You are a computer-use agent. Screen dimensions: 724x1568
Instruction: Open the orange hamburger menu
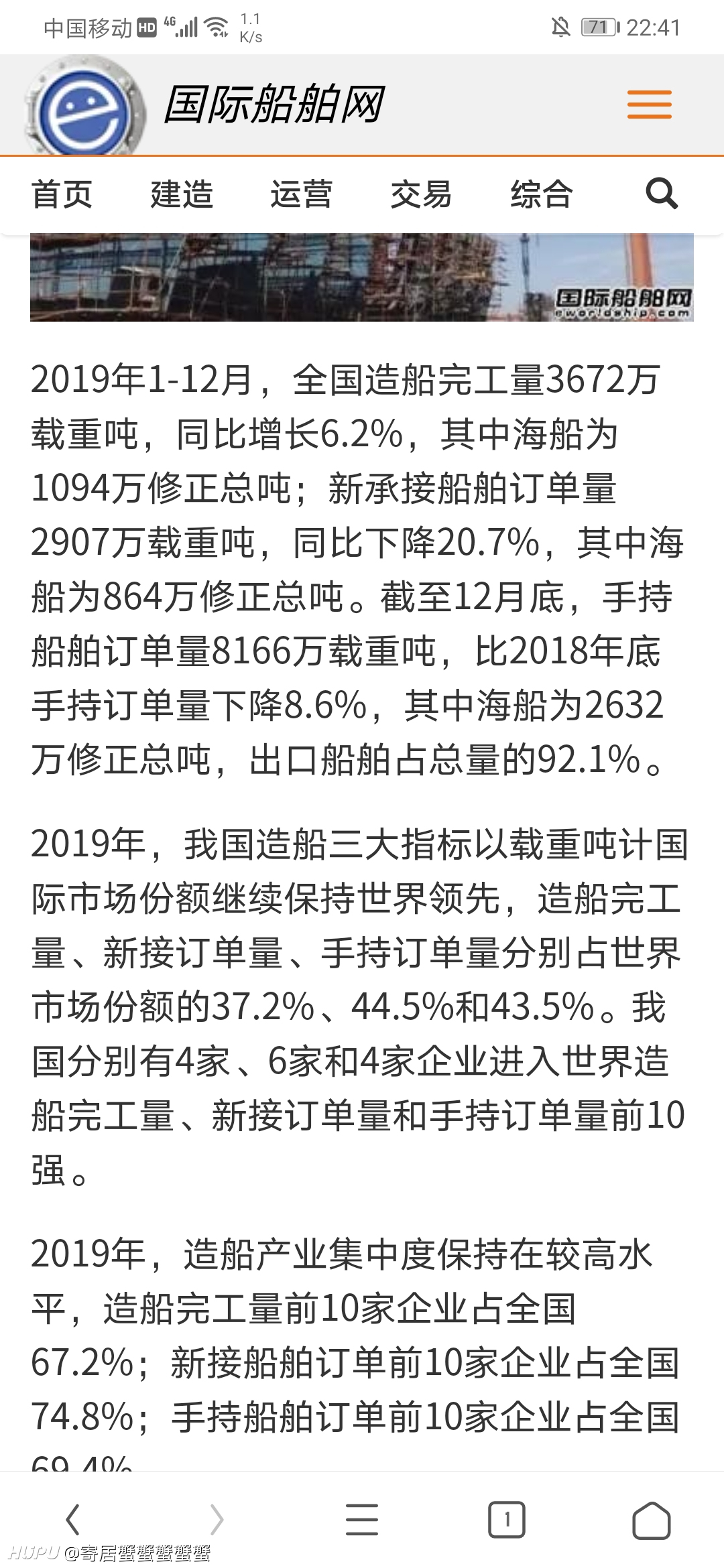coord(649,105)
